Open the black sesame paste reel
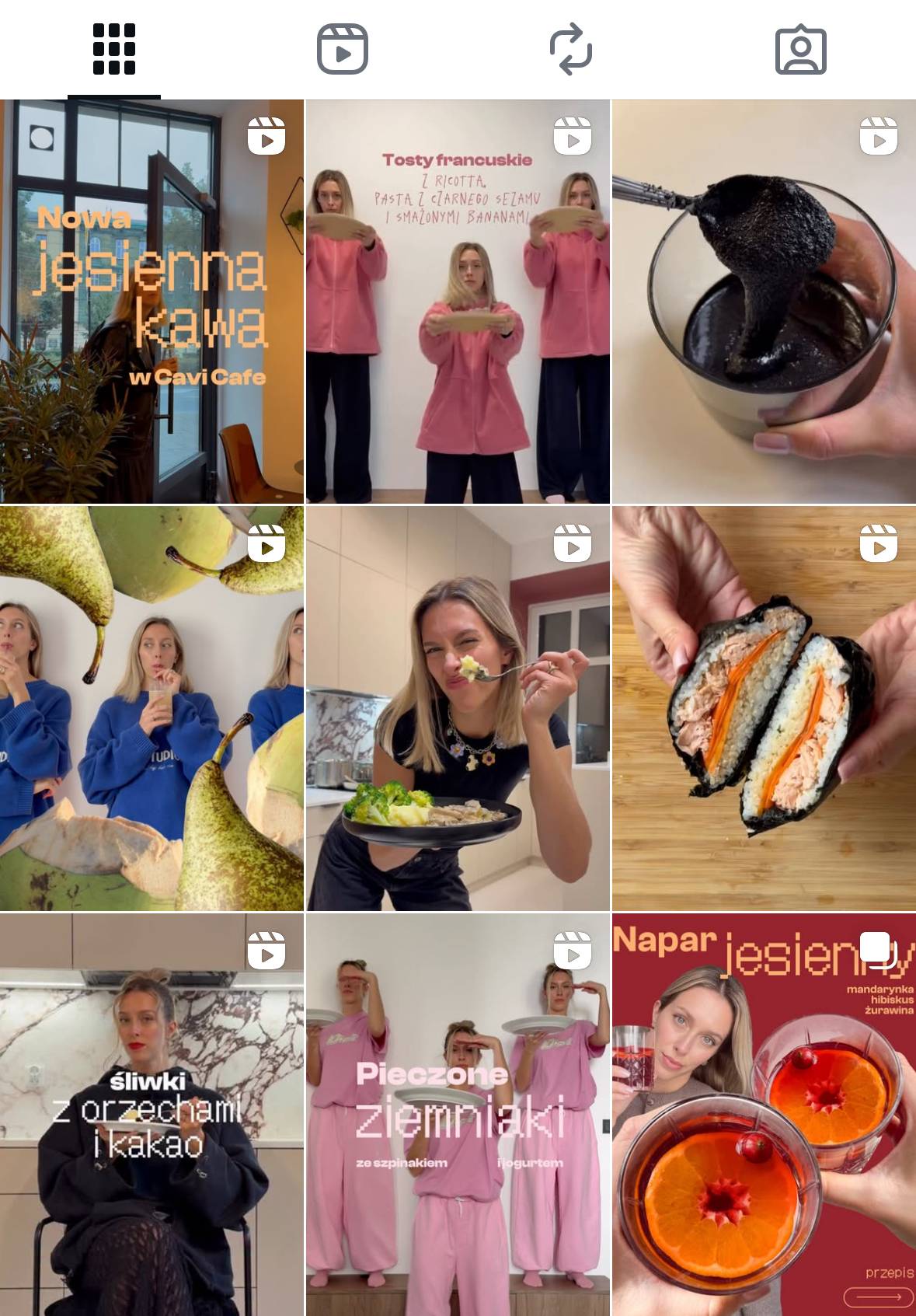Screen dimensions: 916x1316 [x=764, y=302]
